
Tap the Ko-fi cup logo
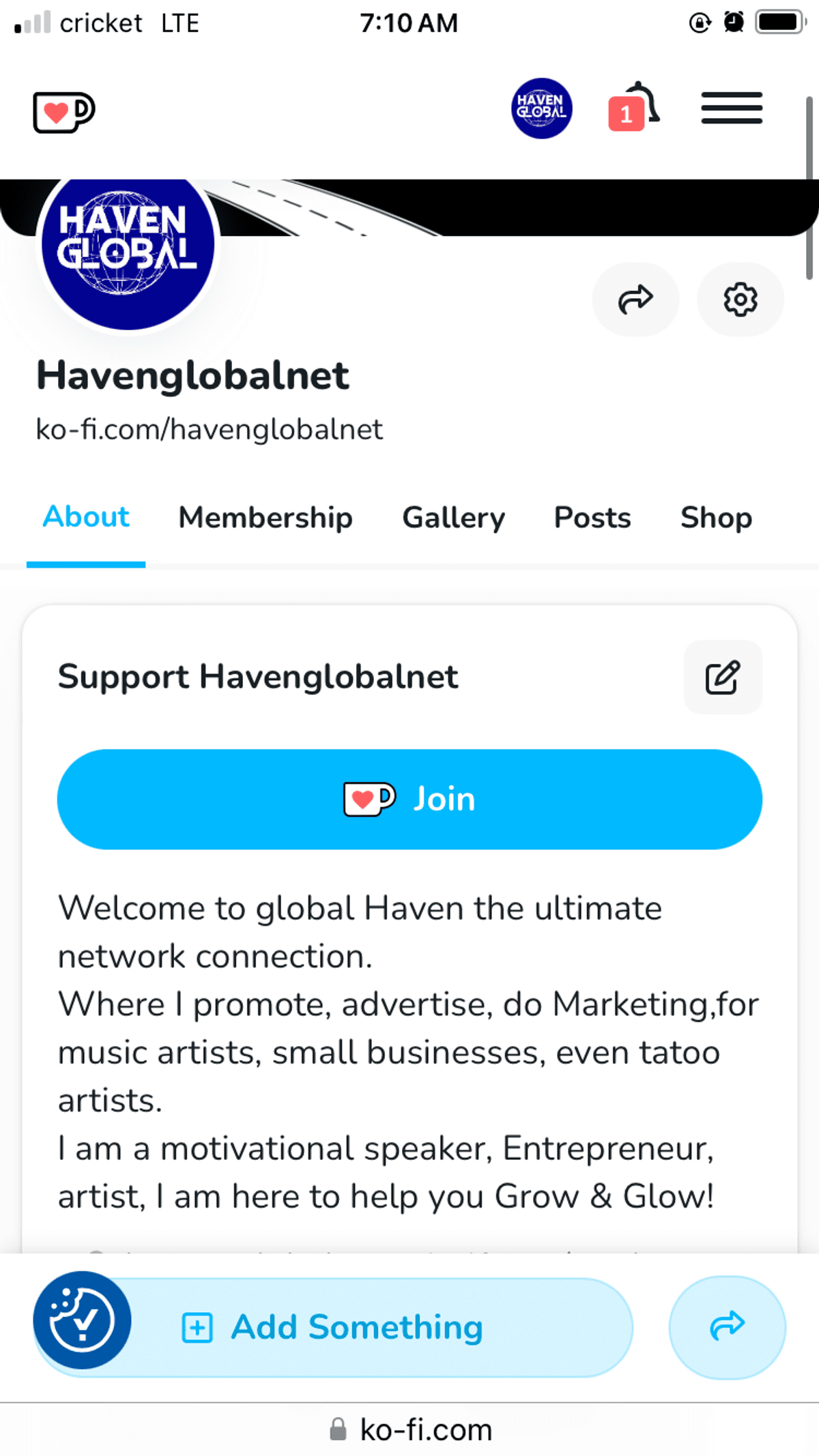64,112
